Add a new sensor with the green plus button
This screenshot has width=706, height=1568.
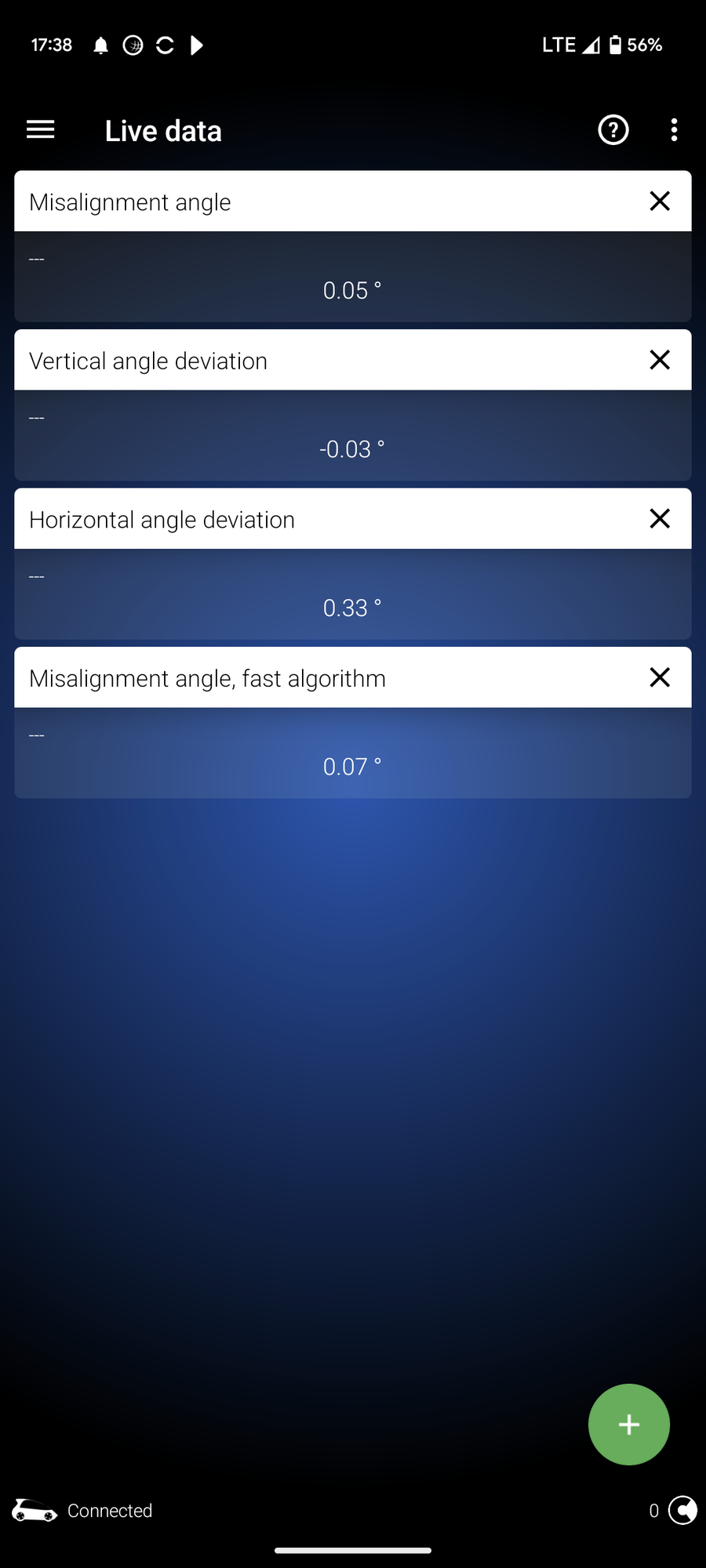pyautogui.click(x=628, y=1425)
